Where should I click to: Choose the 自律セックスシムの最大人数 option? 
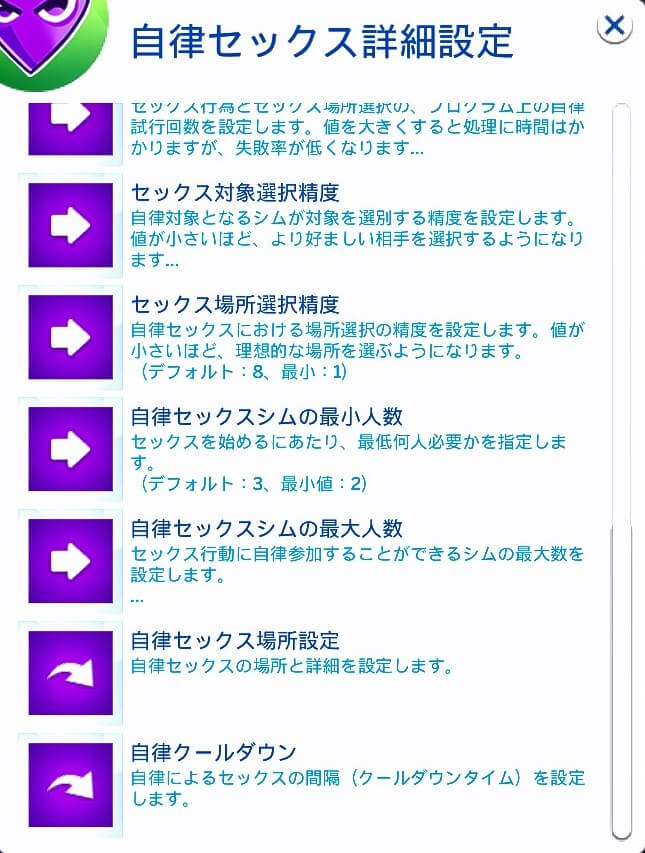[70, 561]
